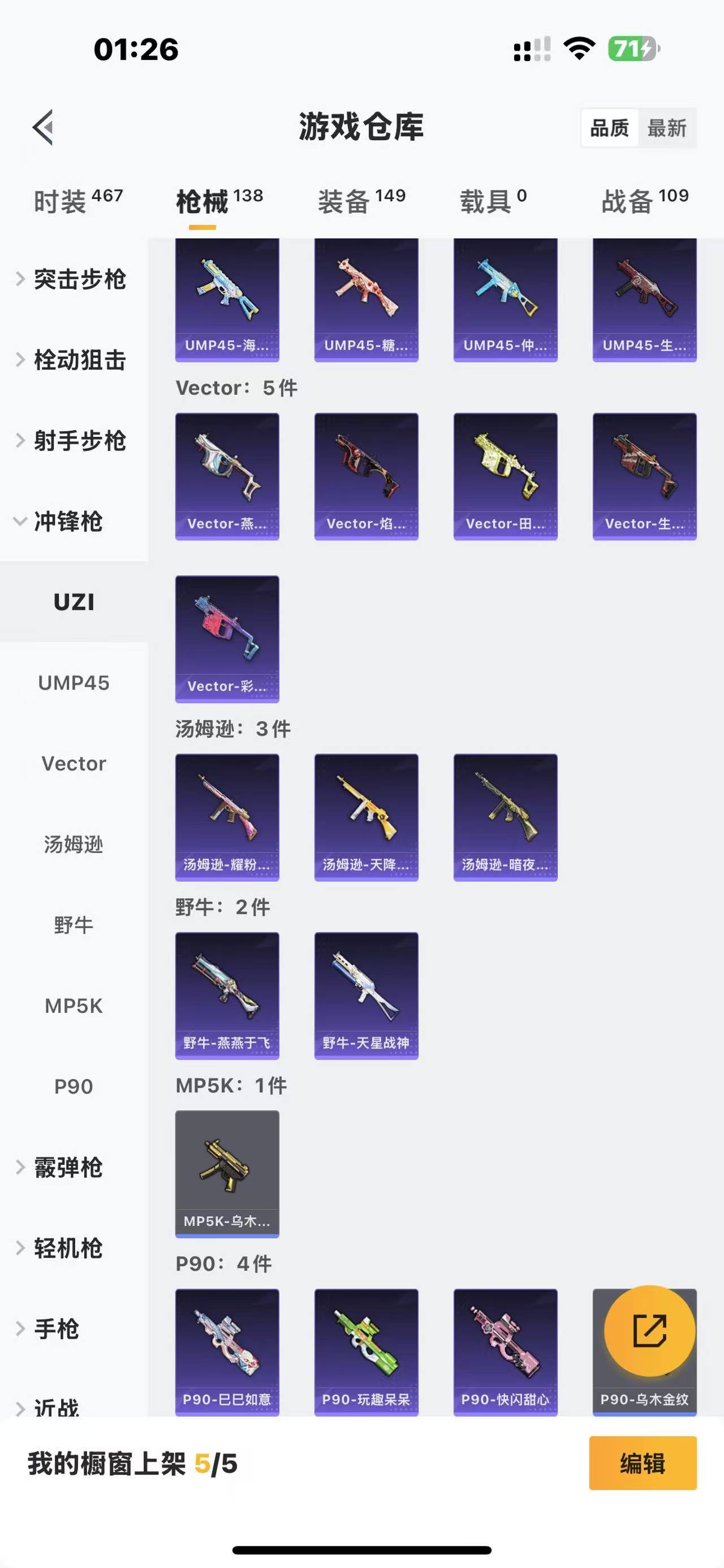Tap the orange floating share button

649,1331
